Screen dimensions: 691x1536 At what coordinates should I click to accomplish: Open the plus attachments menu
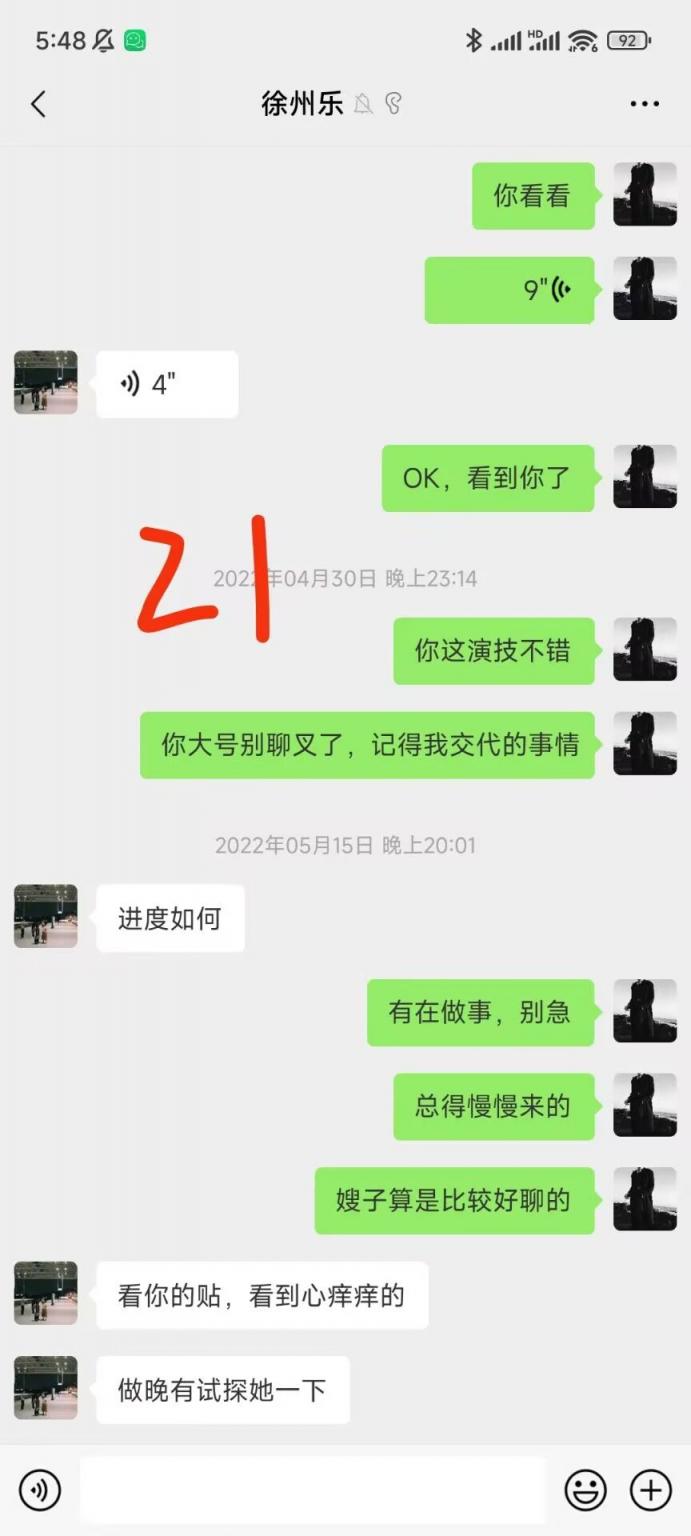(650, 1490)
